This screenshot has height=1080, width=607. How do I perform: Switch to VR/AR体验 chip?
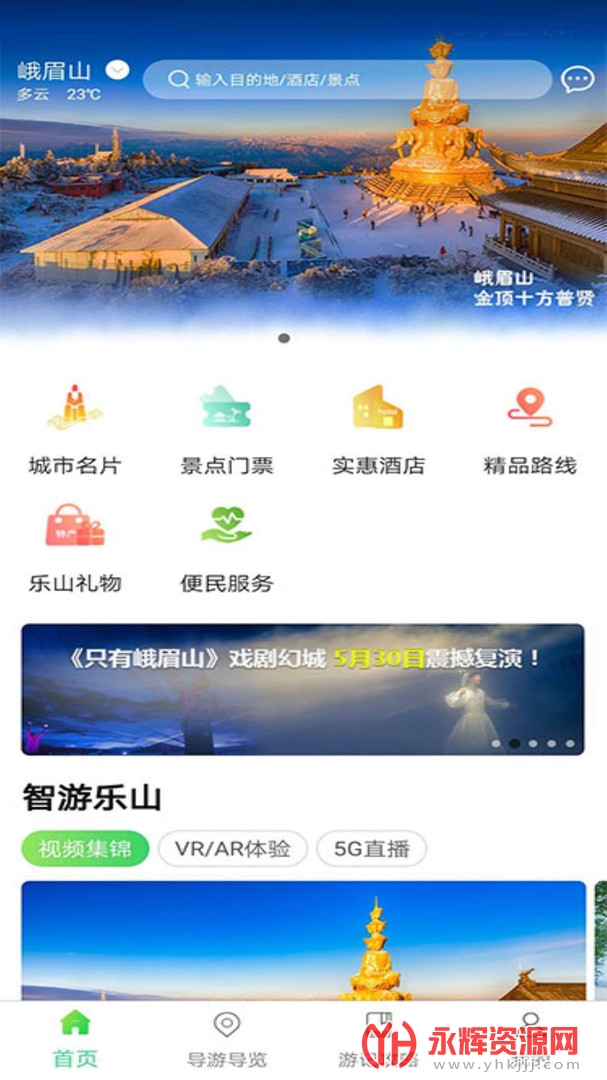pyautogui.click(x=232, y=849)
